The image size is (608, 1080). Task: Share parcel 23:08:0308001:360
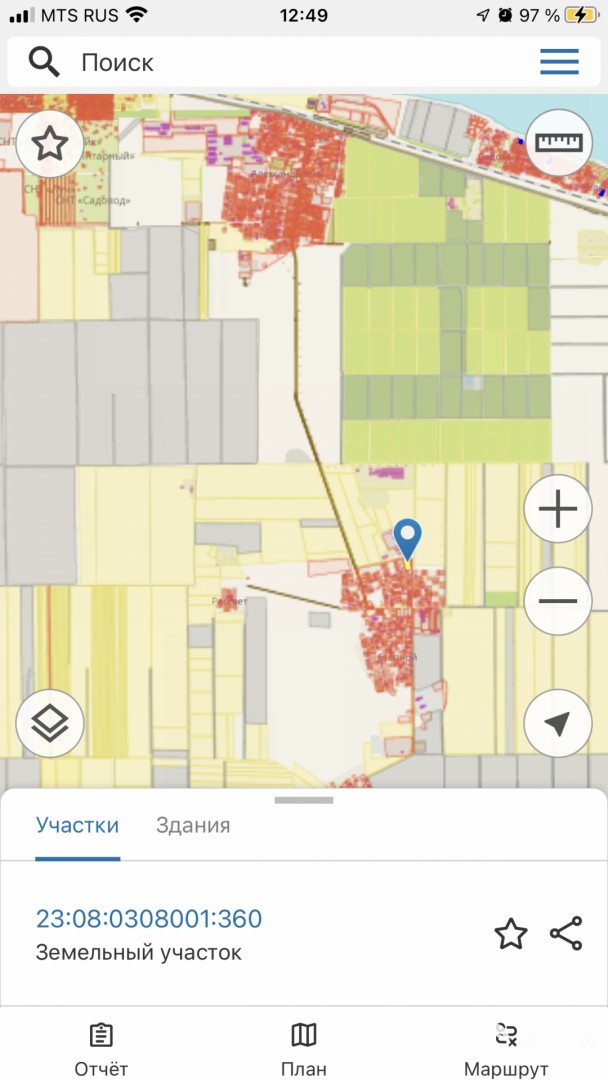point(566,934)
